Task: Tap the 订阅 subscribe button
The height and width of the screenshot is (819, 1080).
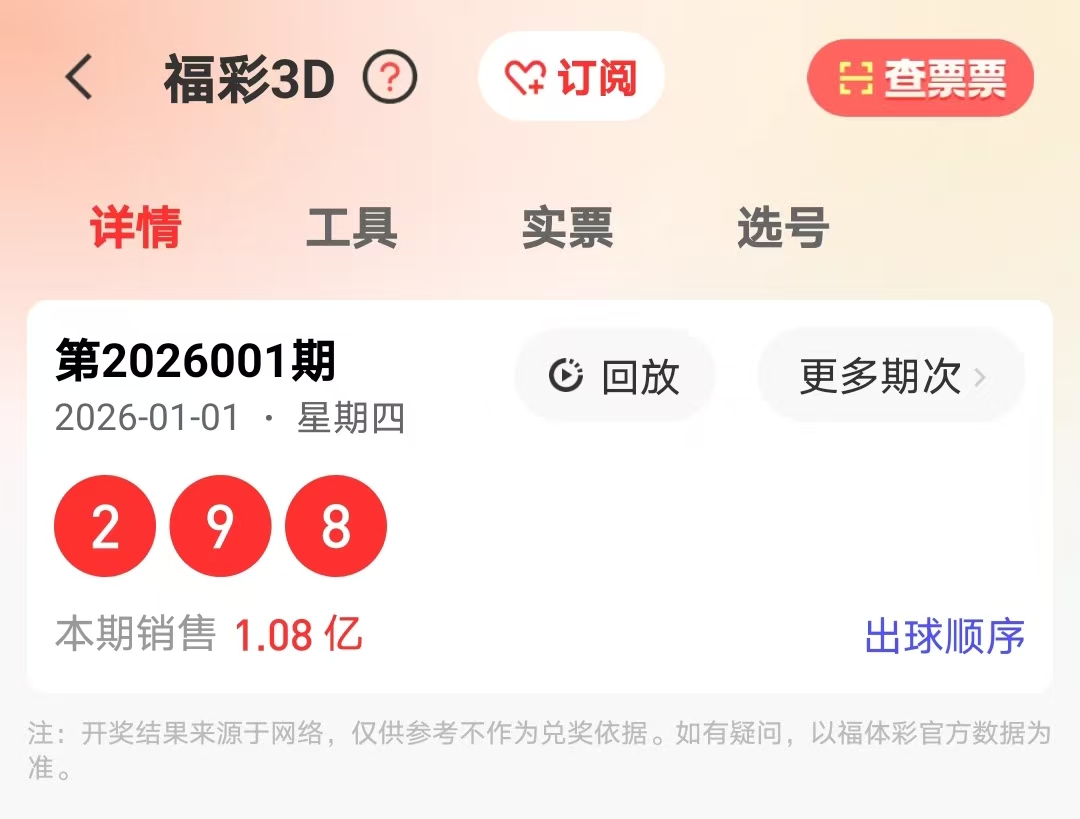Action: coord(571,77)
